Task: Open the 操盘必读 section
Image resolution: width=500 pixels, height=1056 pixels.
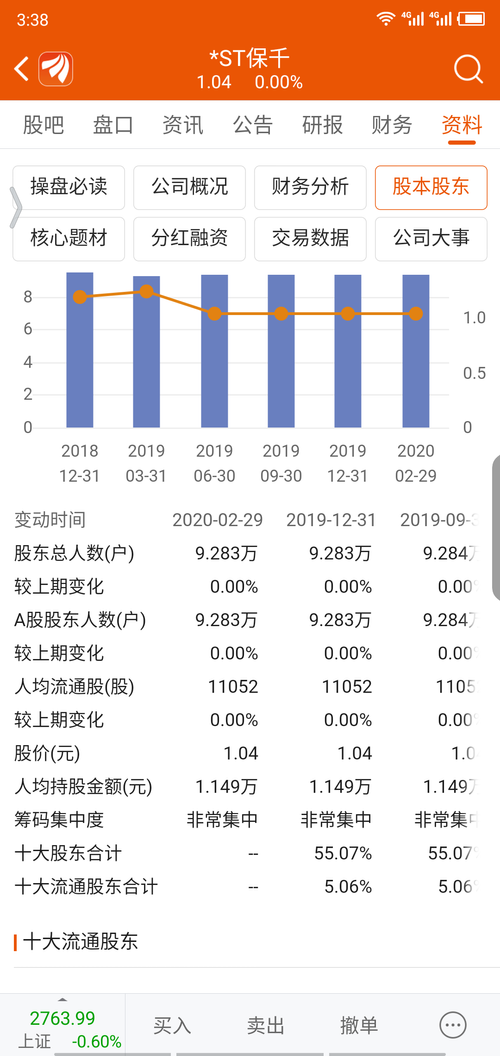Action: point(69,187)
